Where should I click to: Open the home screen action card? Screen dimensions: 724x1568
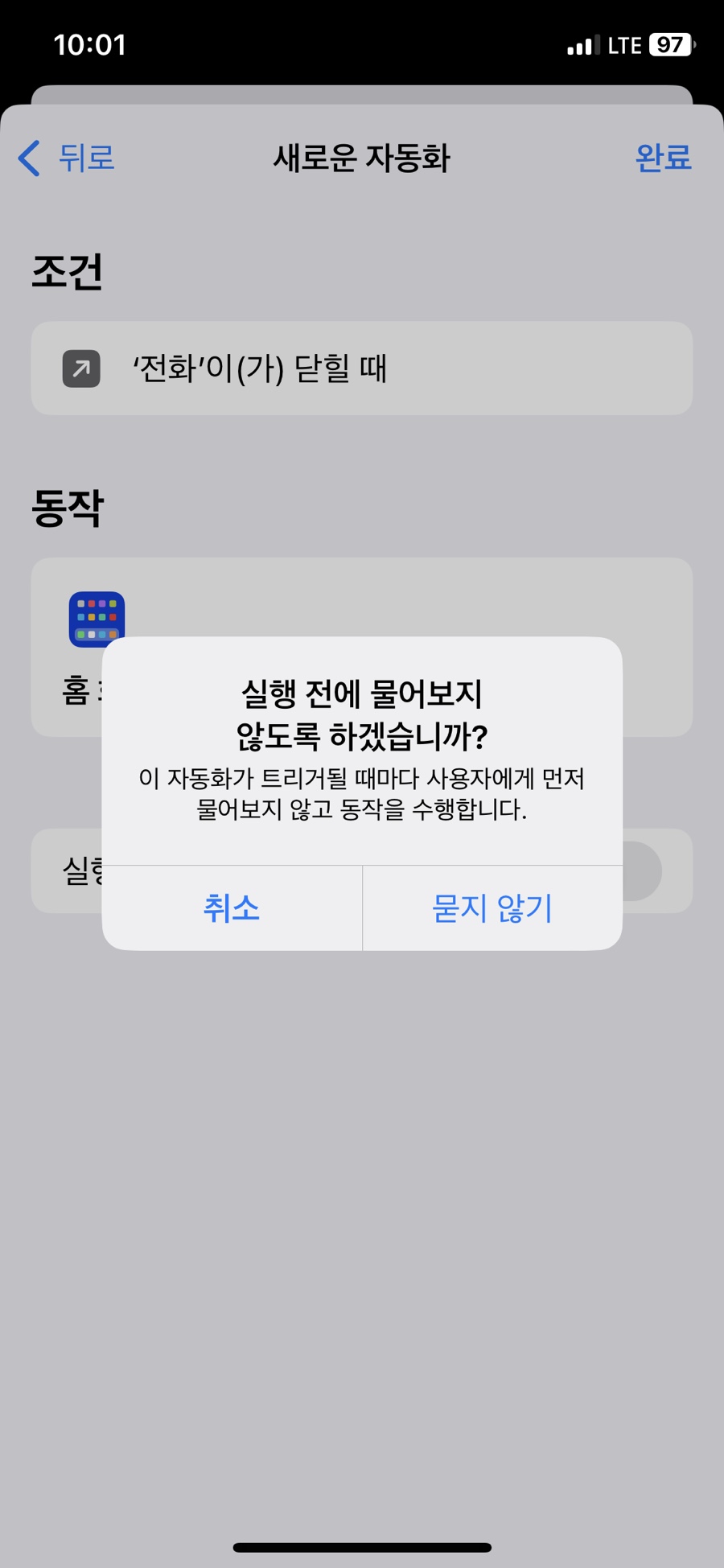pyautogui.click(x=362, y=647)
